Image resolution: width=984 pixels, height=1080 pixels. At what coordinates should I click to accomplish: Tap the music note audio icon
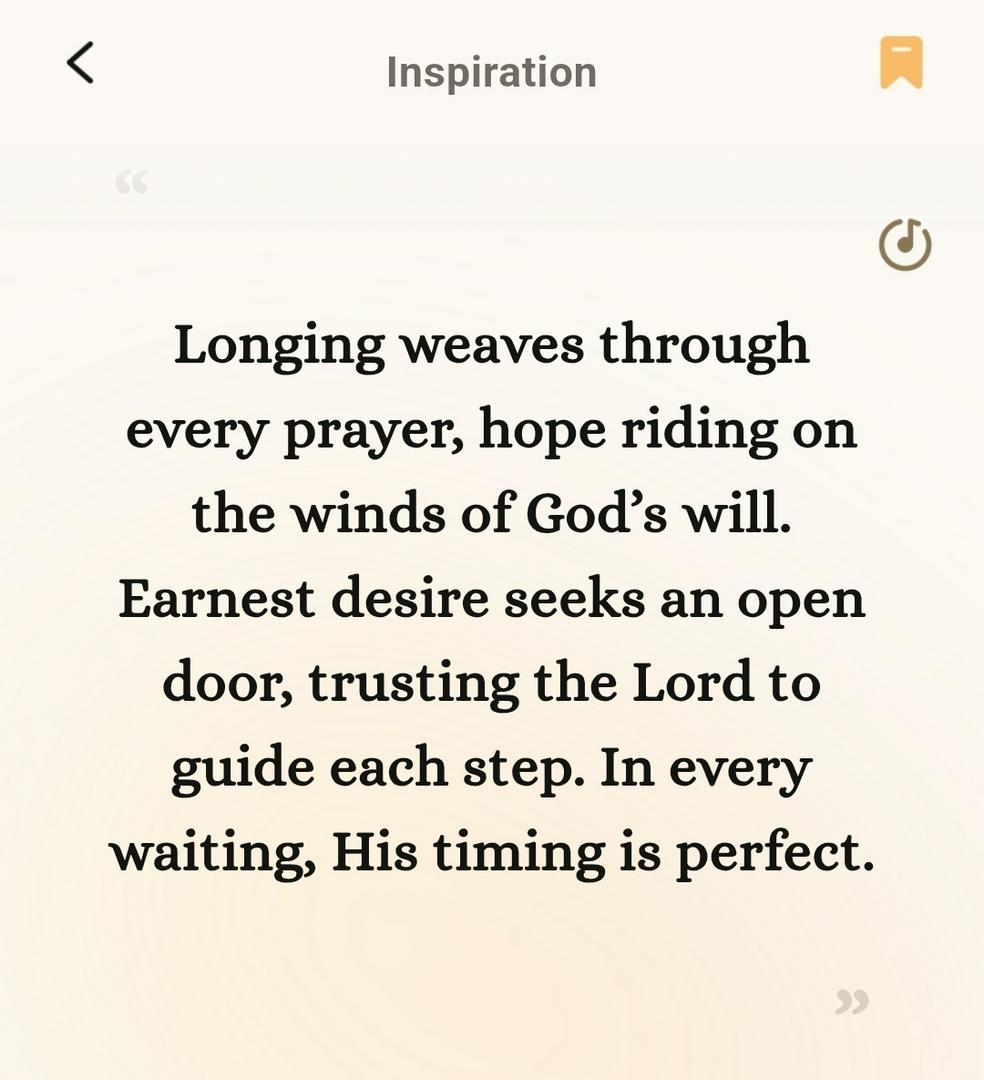pyautogui.click(x=905, y=244)
